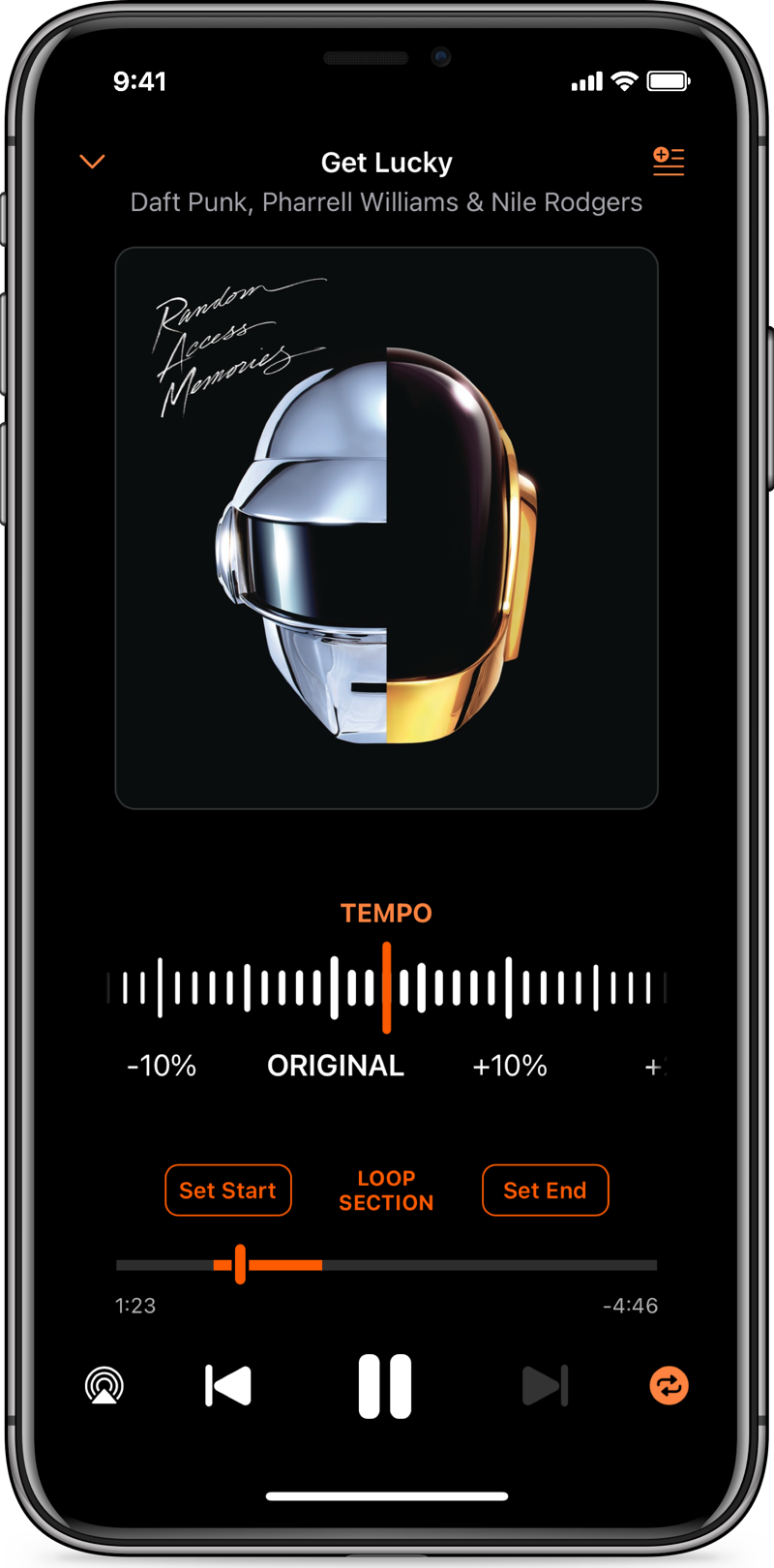Add song to playlist icon
Viewport: 774px width, 1568px height.
pos(668,161)
